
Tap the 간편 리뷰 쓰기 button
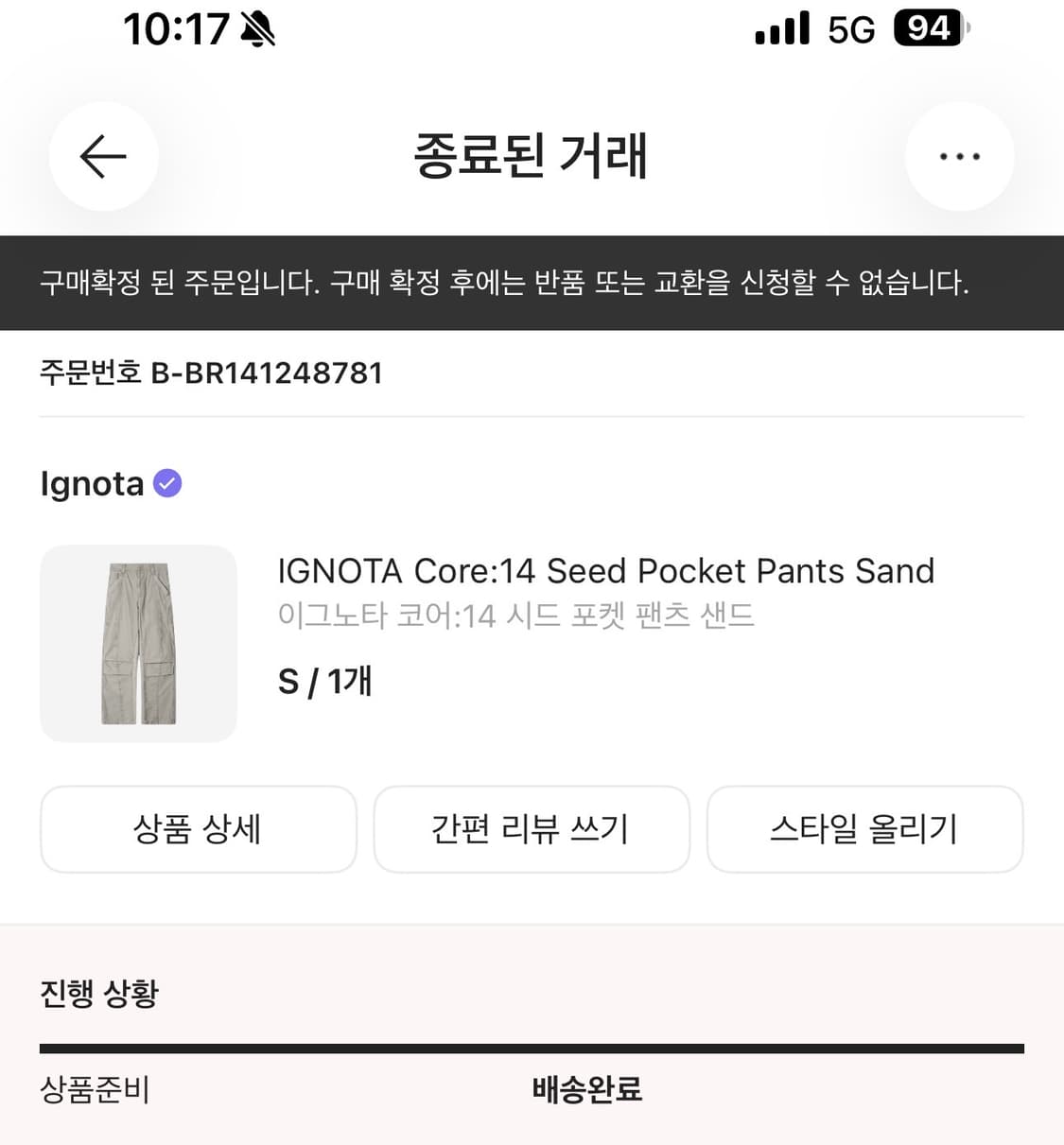click(x=532, y=829)
